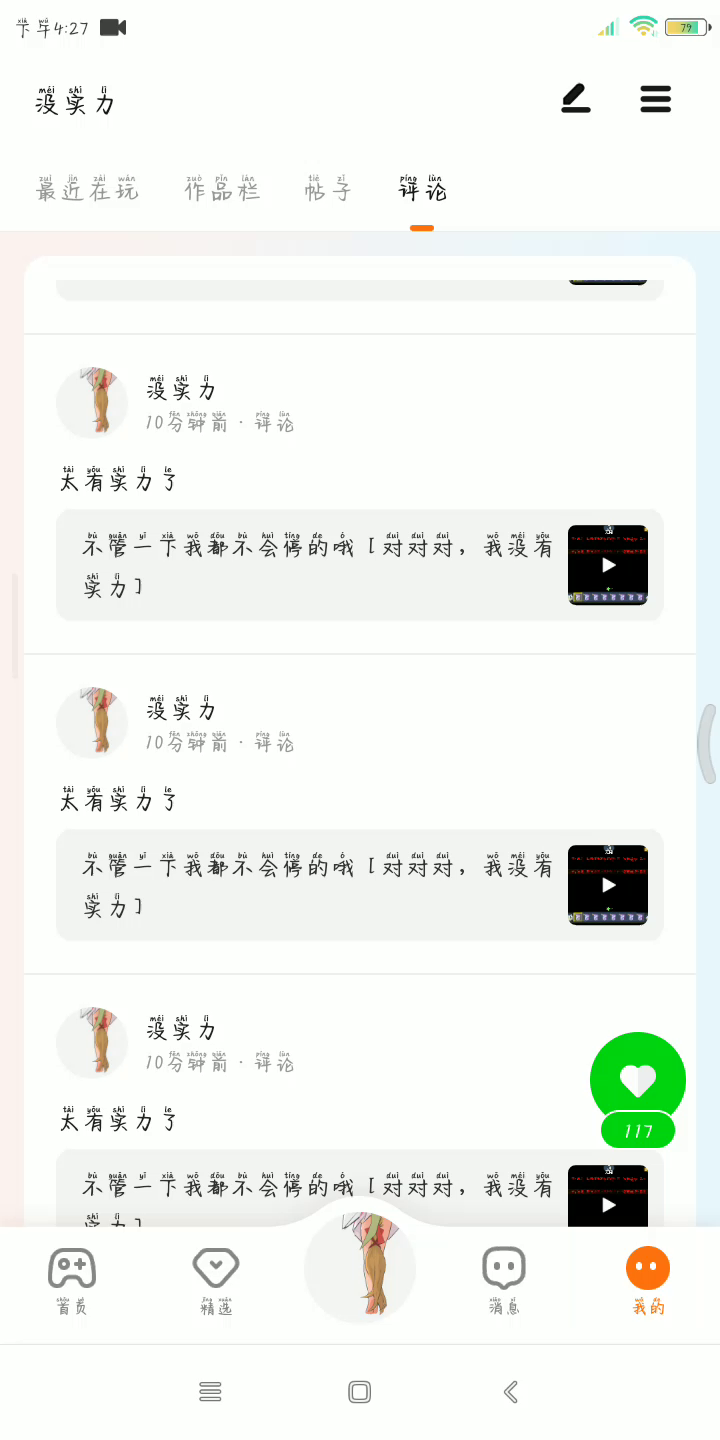Go to 首页 in bottom navigation
Image resolution: width=720 pixels, height=1440 pixels.
[72, 1280]
